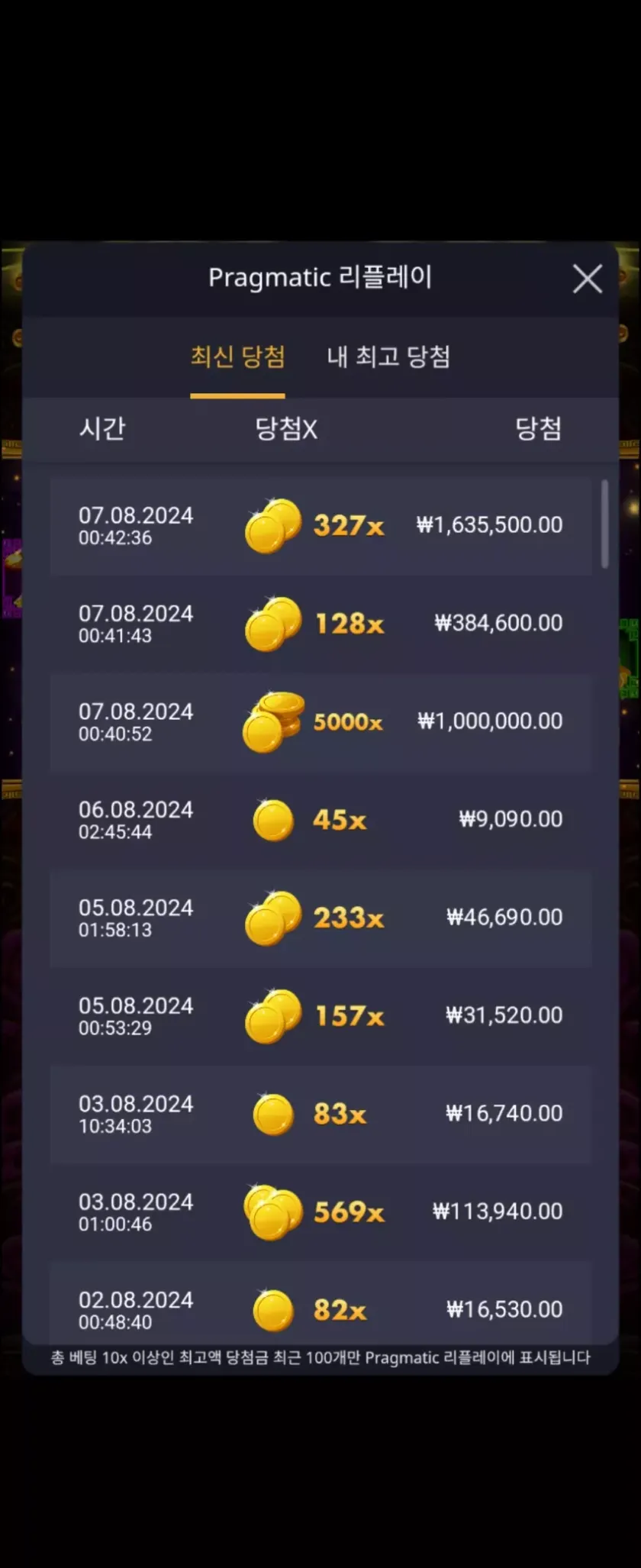
Task: Close the Pragmatic 리플레이 dialog
Action: pyautogui.click(x=587, y=279)
